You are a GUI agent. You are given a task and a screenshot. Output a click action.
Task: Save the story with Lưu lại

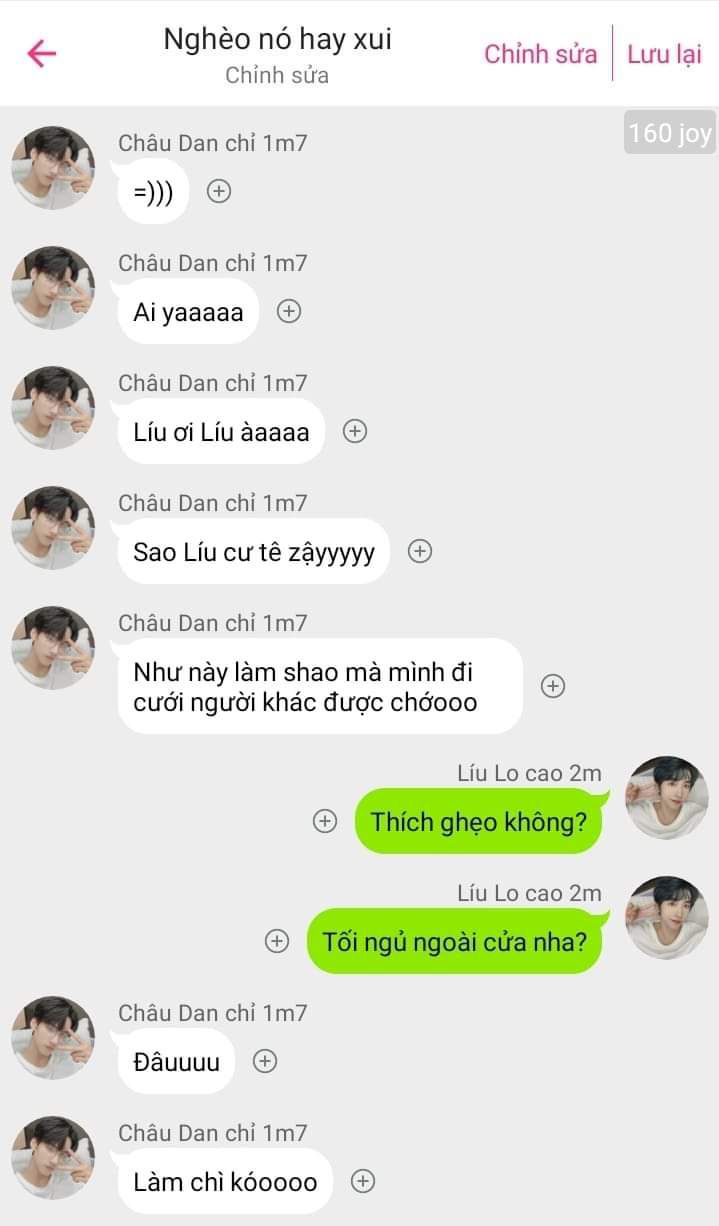pos(664,54)
